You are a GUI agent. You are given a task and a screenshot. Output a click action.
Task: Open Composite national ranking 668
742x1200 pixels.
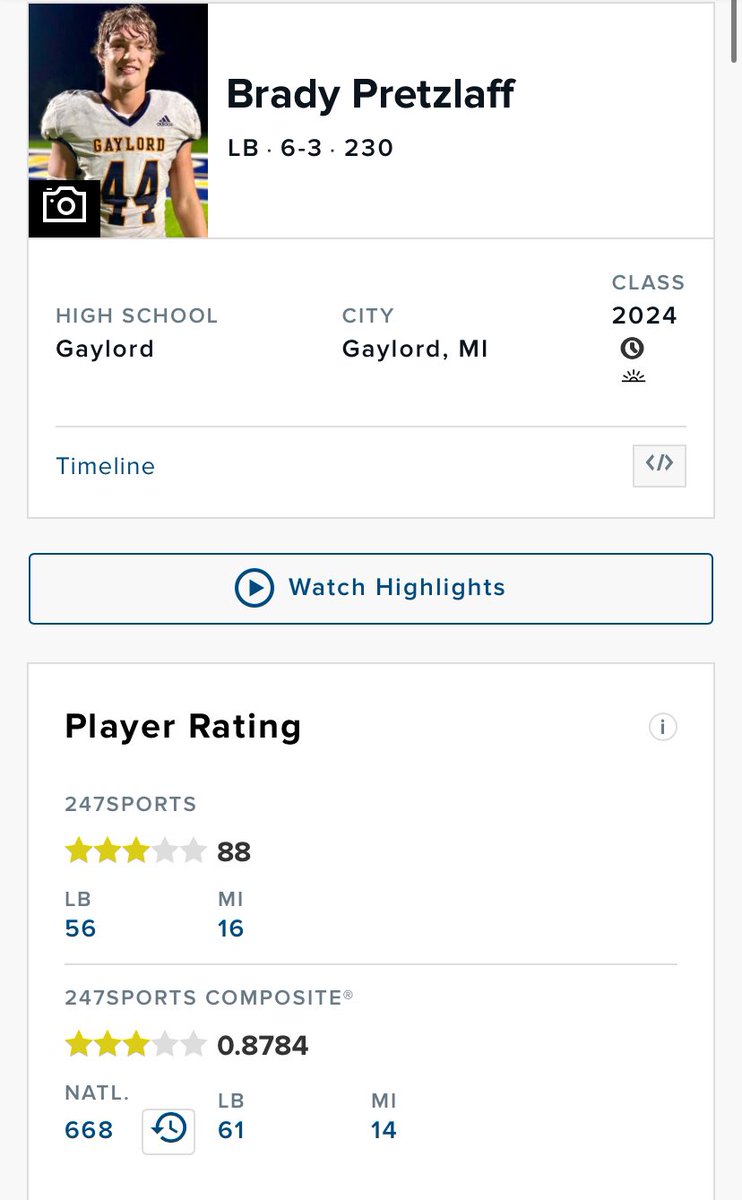89,1130
